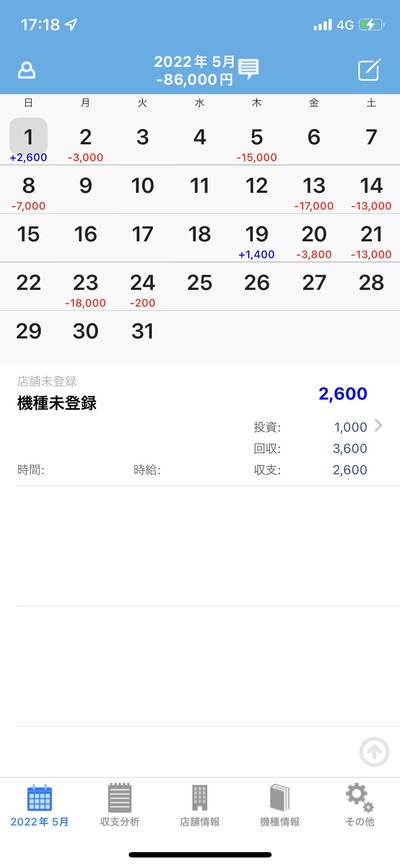This screenshot has height=866, width=400.
Task: Open the 機種未登録 record details
Action: point(200,425)
